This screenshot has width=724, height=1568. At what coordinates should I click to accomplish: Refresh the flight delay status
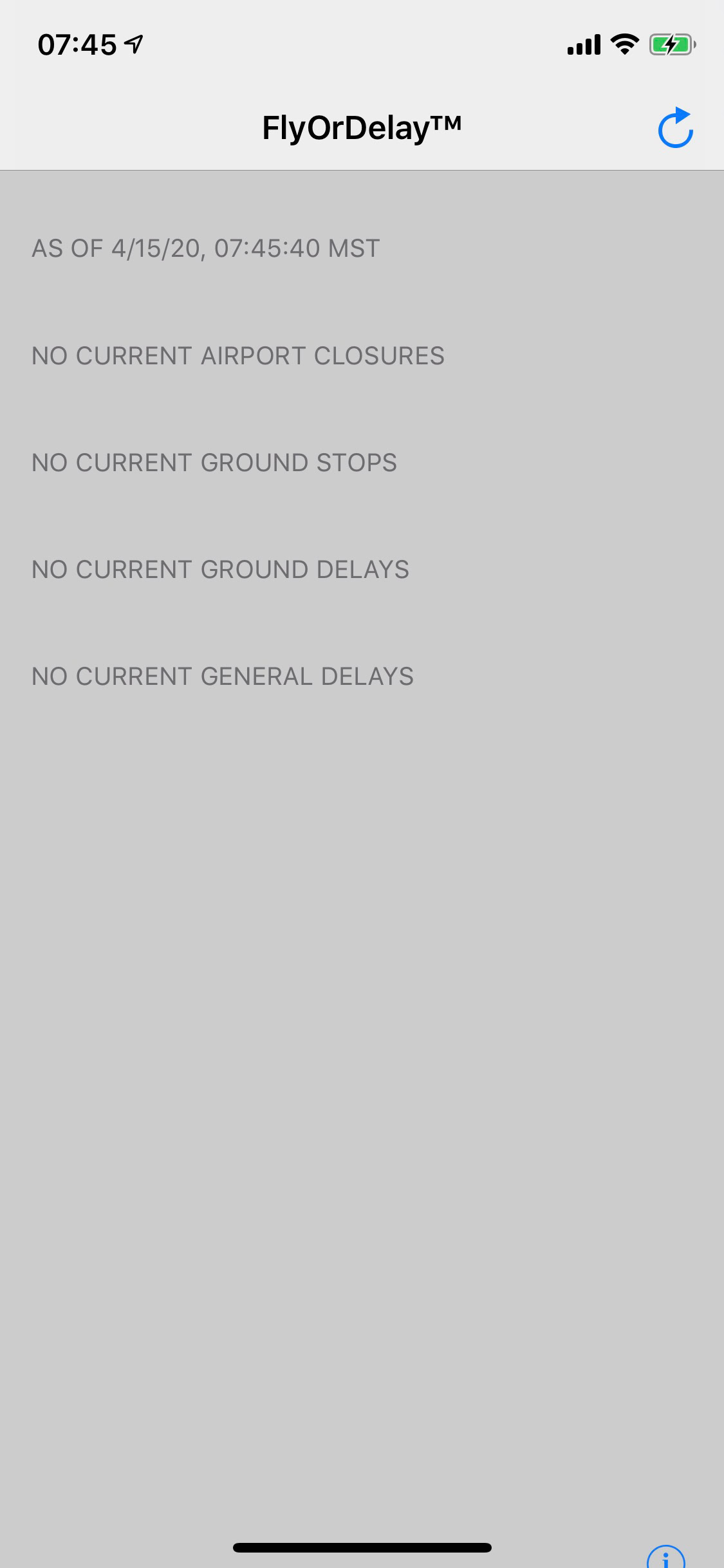(x=675, y=128)
